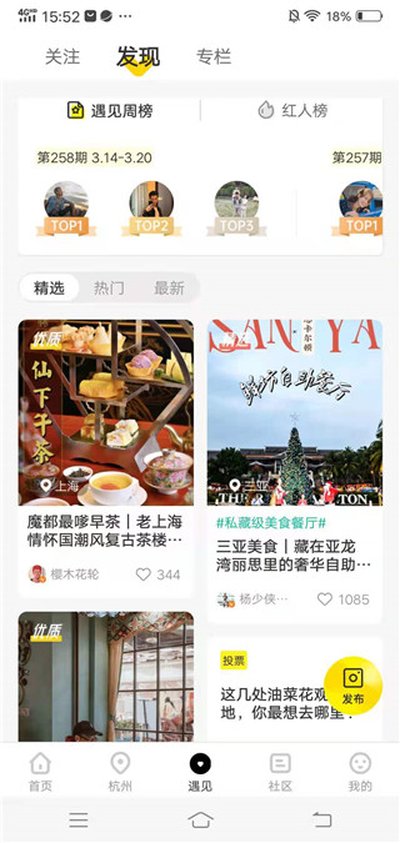Open the 三亚美食 buffet post card
Viewport: 400px width, 843px height.
point(295,471)
